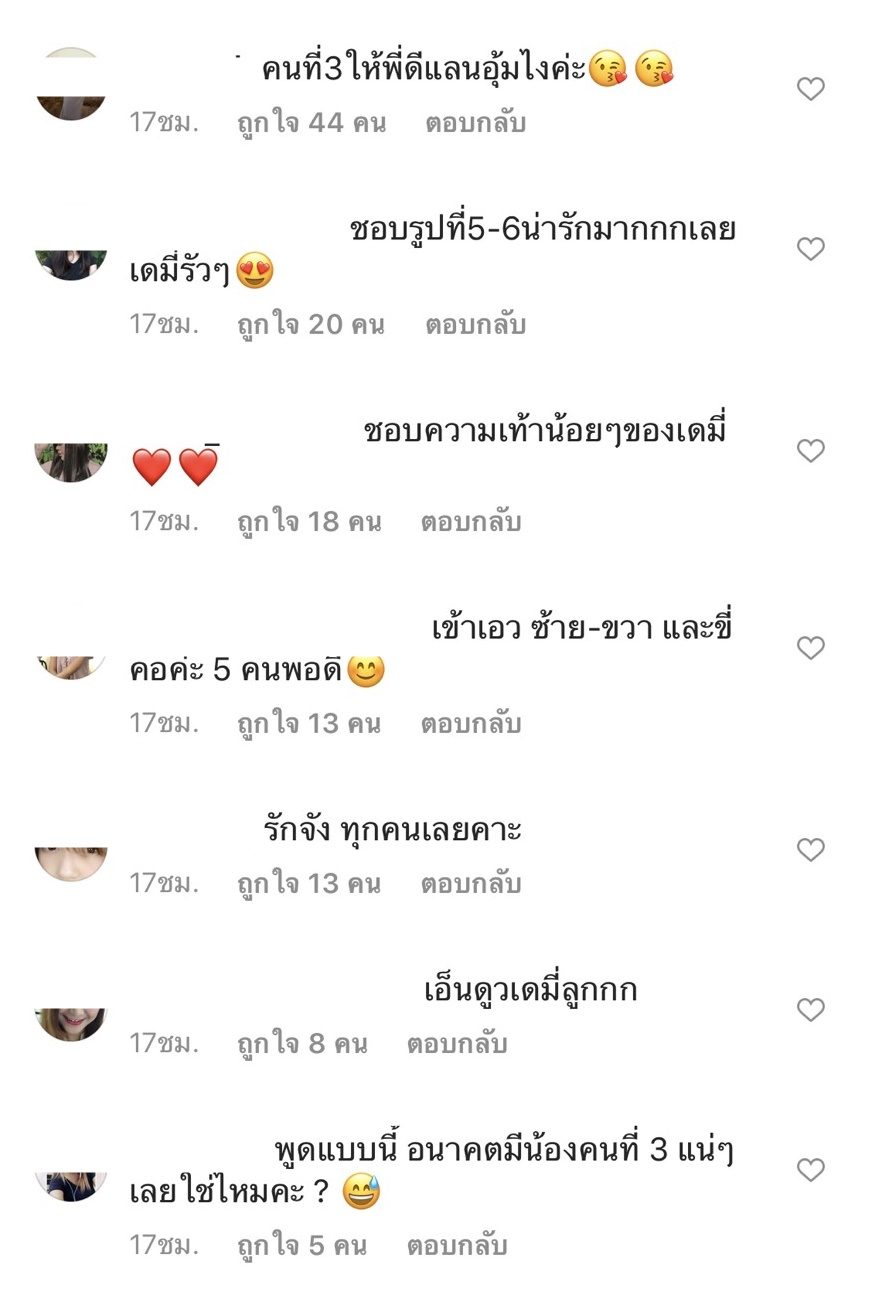
Task: Open avatar of the 18-likes commenter
Action: pos(71,462)
